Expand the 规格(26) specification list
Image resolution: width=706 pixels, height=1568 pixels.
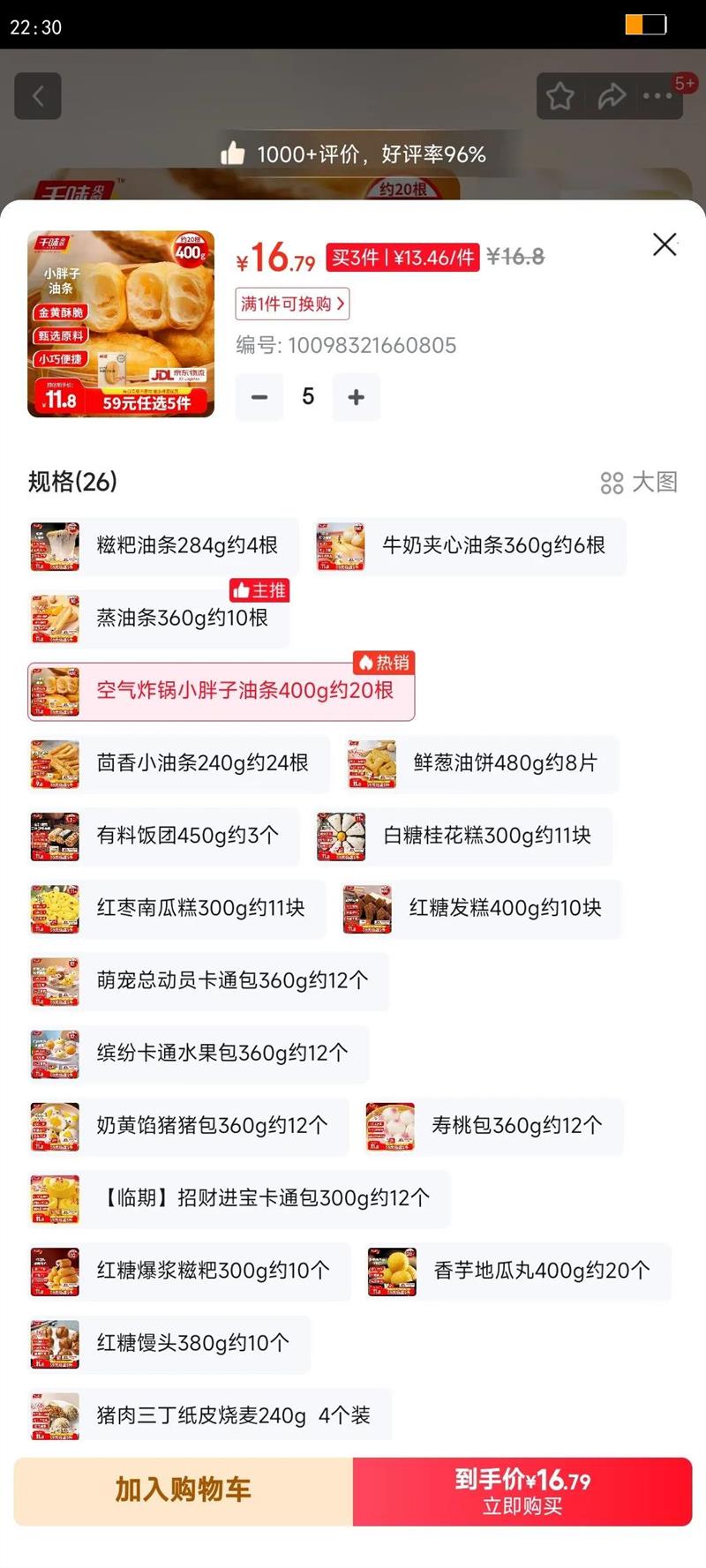[x=71, y=483]
